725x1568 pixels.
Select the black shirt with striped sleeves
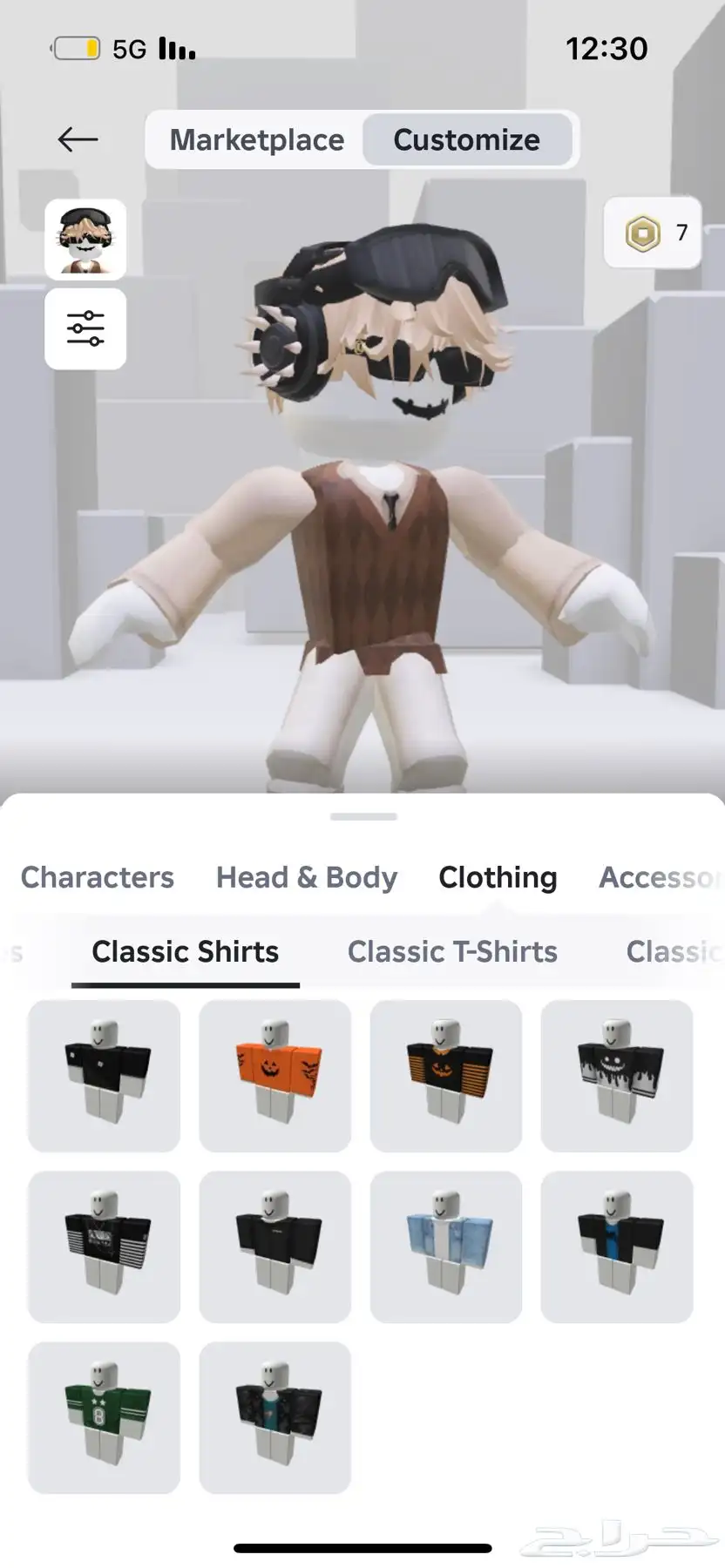[x=104, y=1246]
